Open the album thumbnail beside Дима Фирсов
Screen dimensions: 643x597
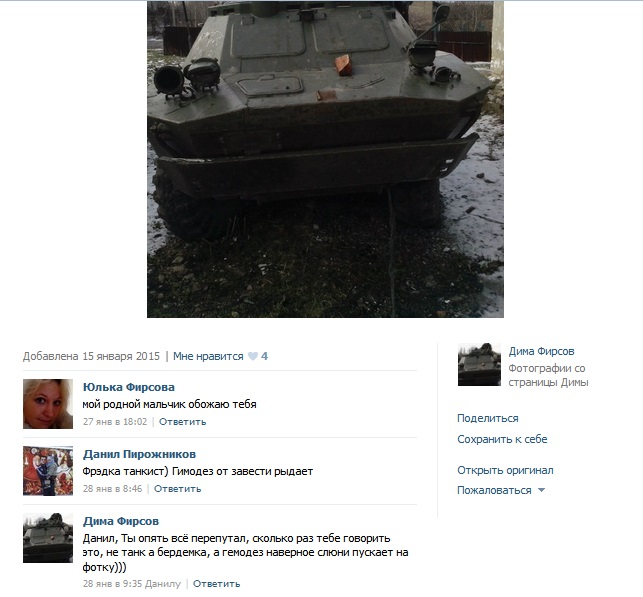(479, 365)
